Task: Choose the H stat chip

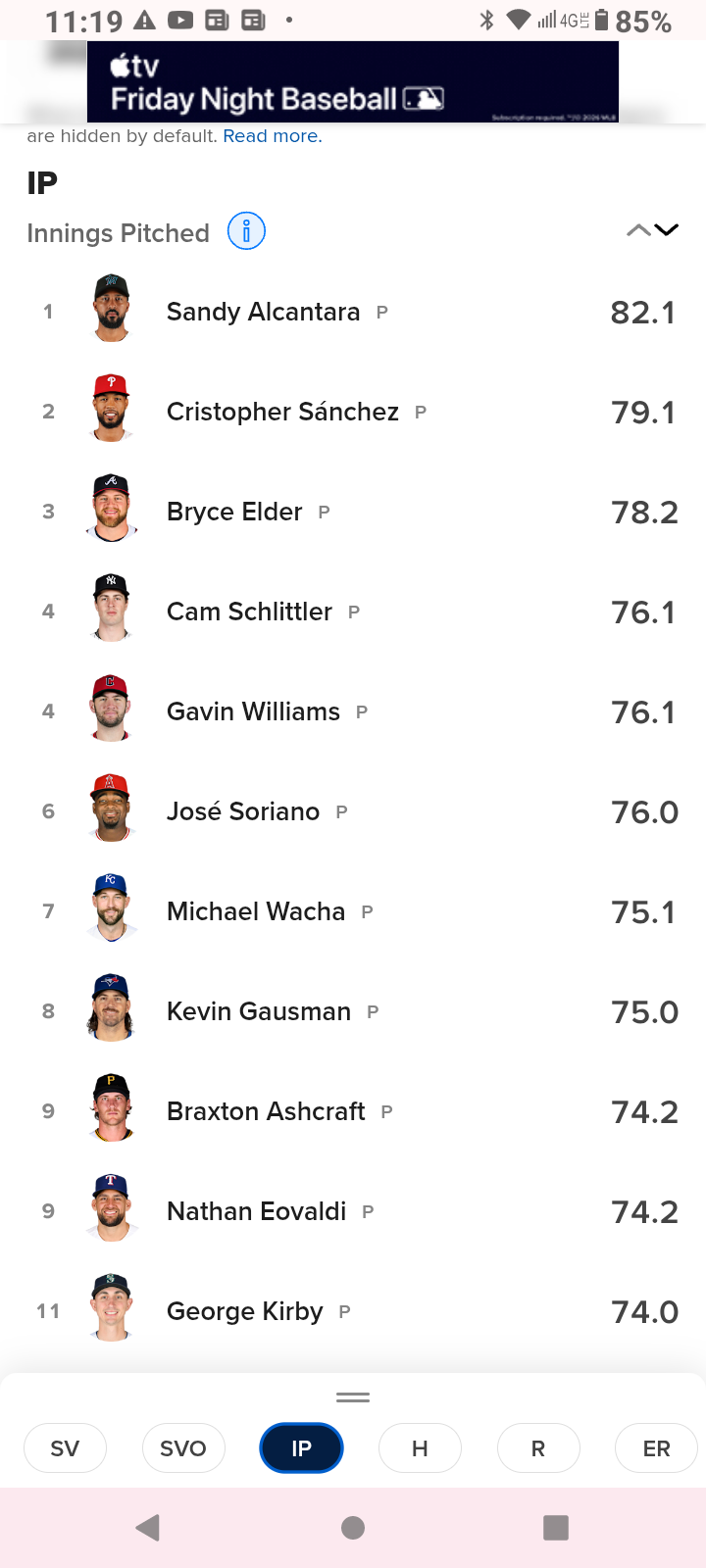Action: tap(420, 1448)
